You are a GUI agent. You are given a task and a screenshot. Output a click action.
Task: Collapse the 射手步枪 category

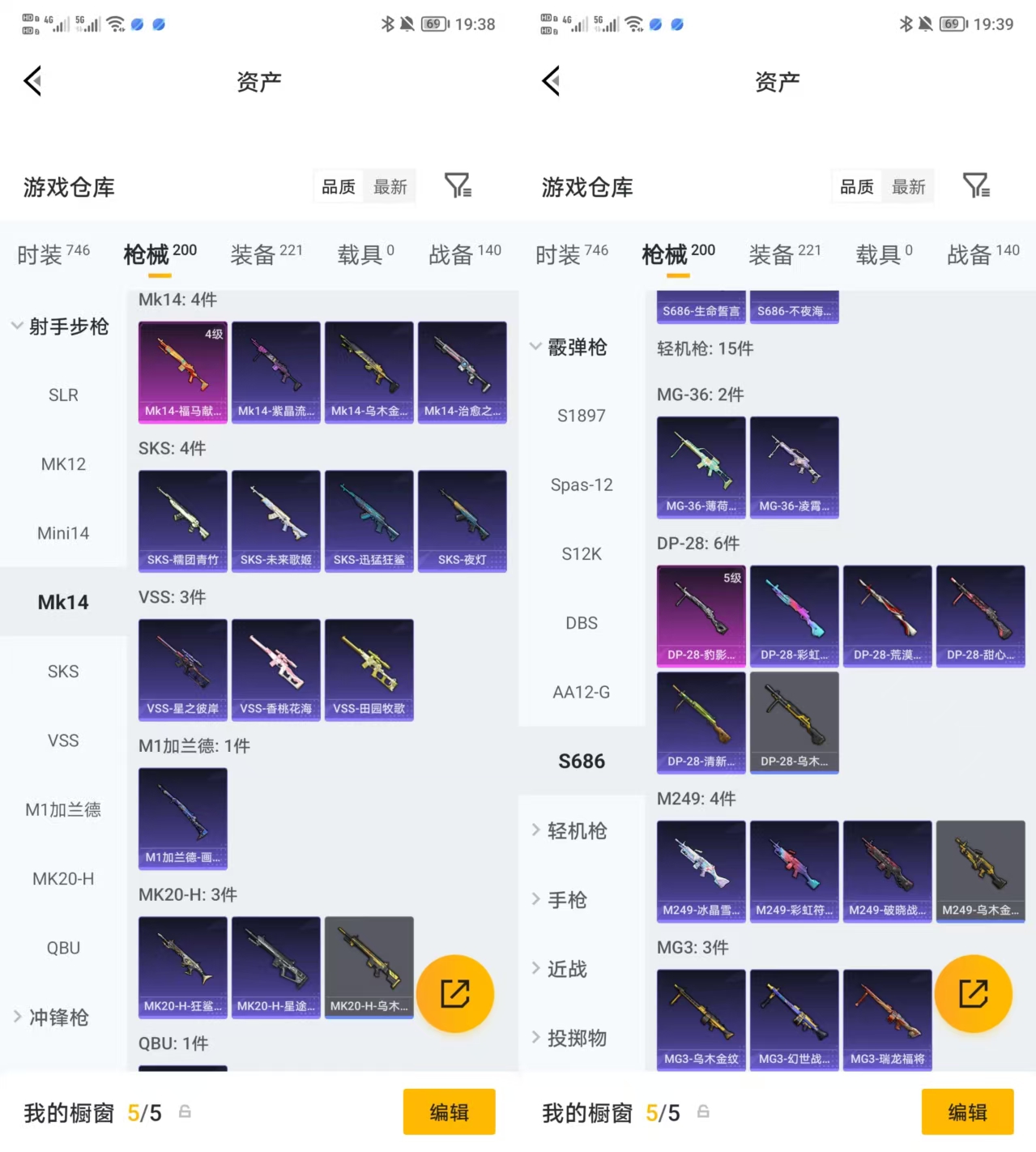[61, 326]
